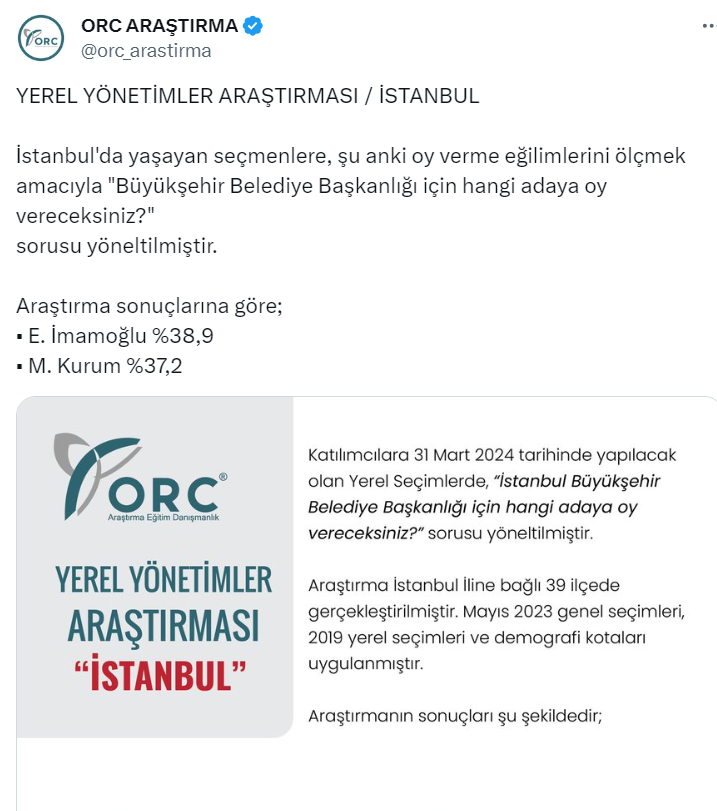Open the @orc_arastirma handle
Viewport: 717px width, 811px height.
coord(146,51)
